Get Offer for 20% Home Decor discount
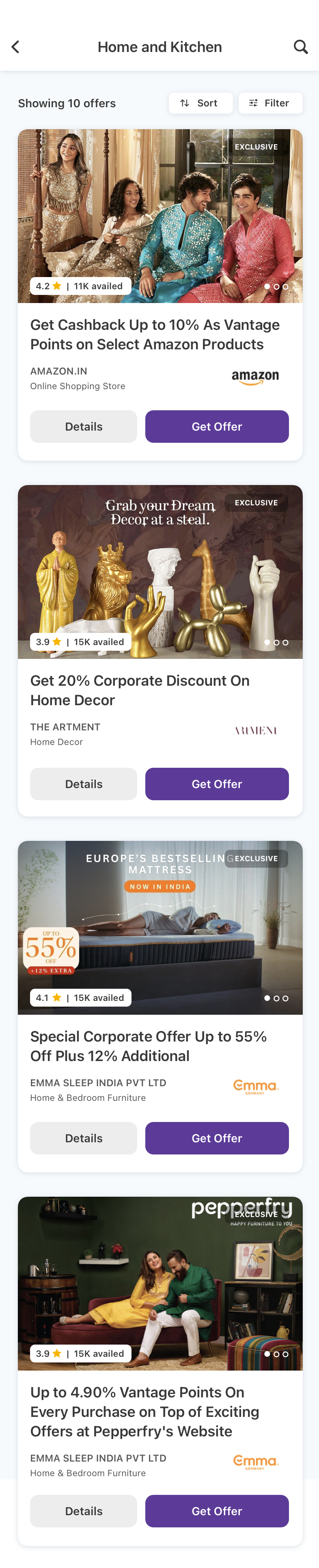This screenshot has width=319, height=1568. pos(216,784)
